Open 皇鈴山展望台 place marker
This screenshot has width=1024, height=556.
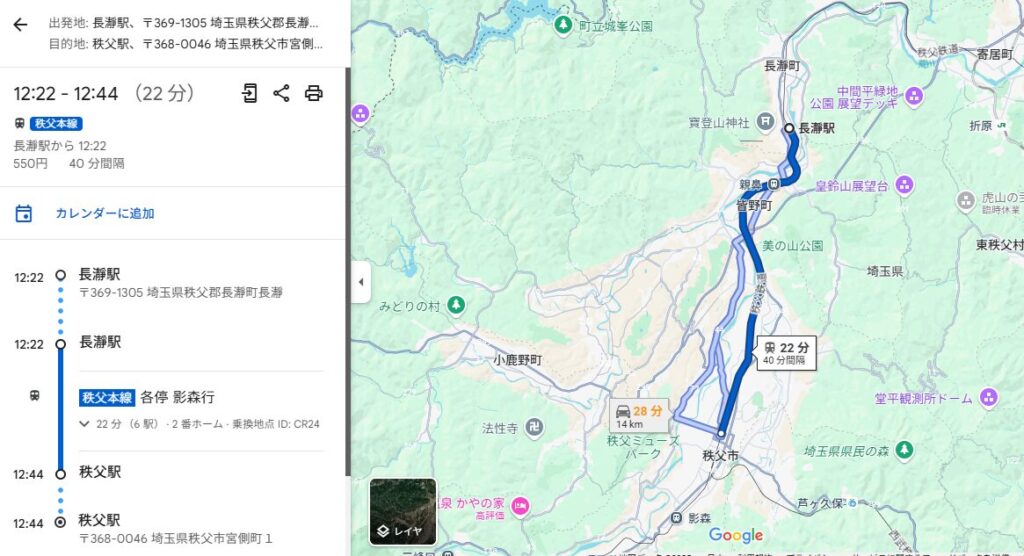(x=904, y=184)
